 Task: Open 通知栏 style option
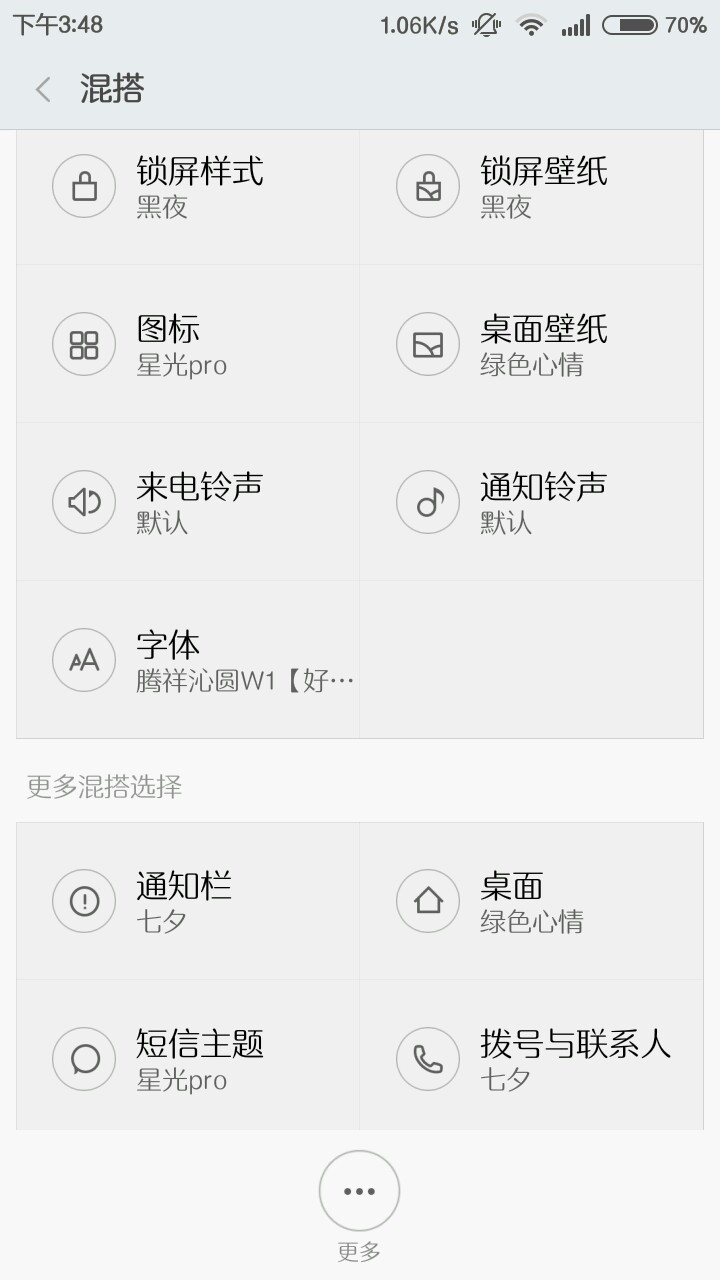point(188,901)
